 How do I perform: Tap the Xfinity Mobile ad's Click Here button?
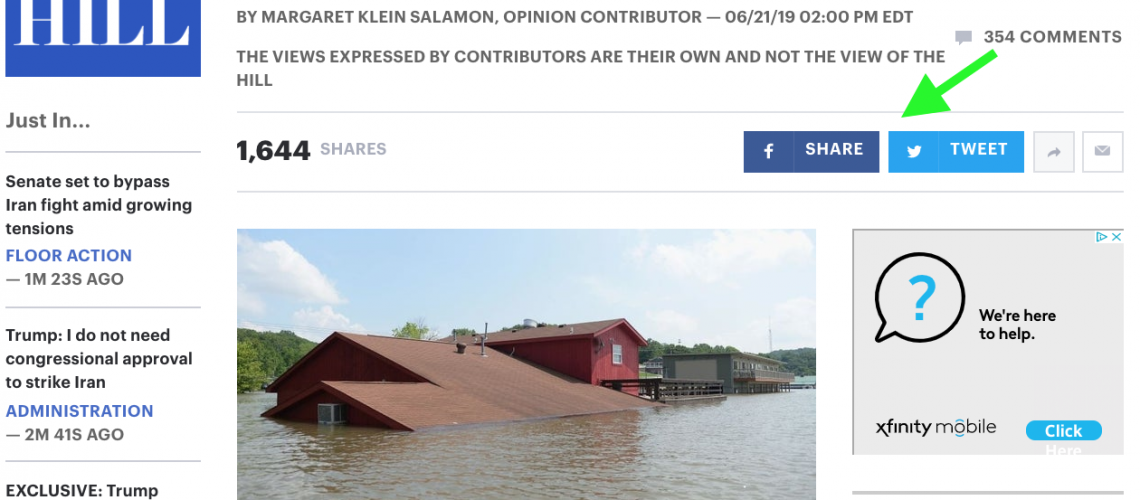point(1063,431)
